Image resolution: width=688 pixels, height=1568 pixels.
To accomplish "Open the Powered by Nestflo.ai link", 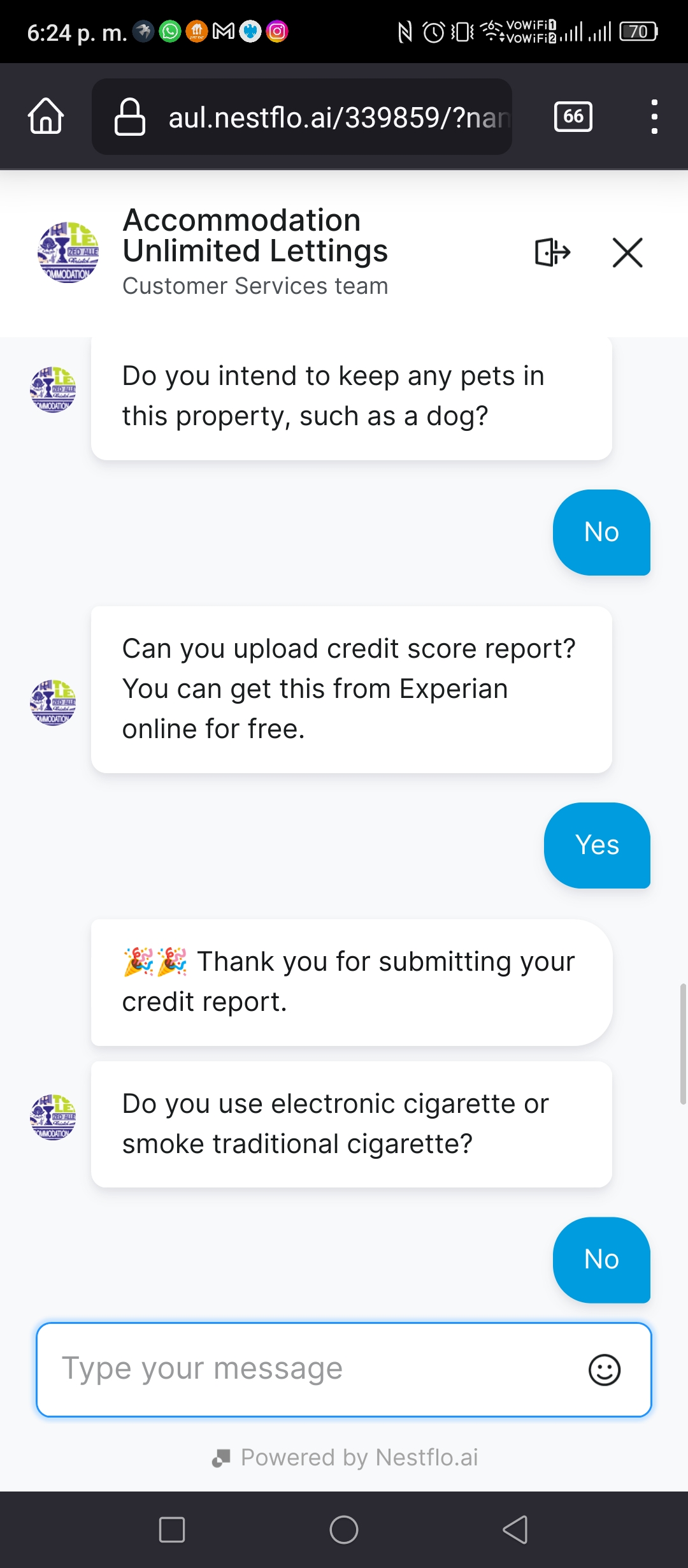I will click(x=345, y=1458).
